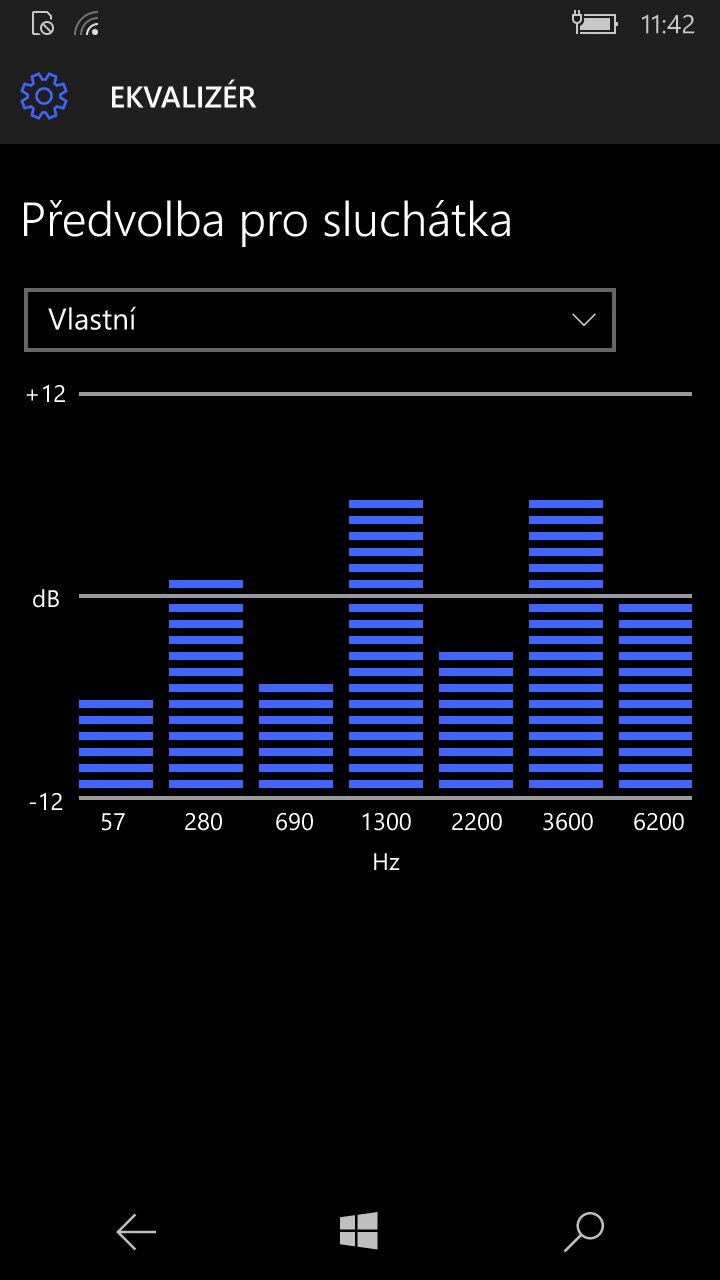The height and width of the screenshot is (1280, 720).
Task: Expand the headphone preset combo box
Action: (x=320, y=320)
